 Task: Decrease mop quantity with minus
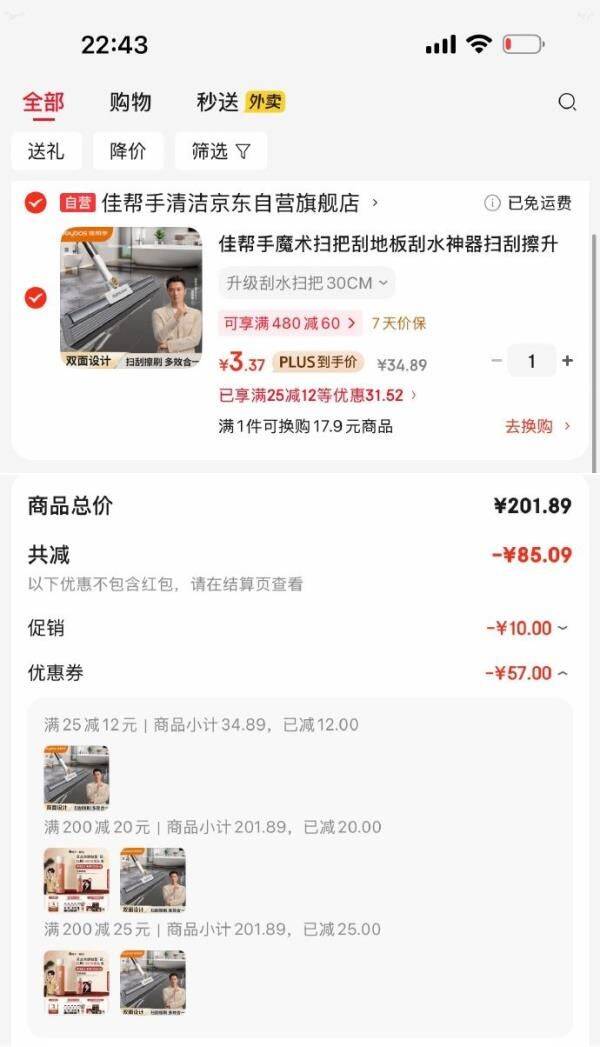click(x=497, y=361)
